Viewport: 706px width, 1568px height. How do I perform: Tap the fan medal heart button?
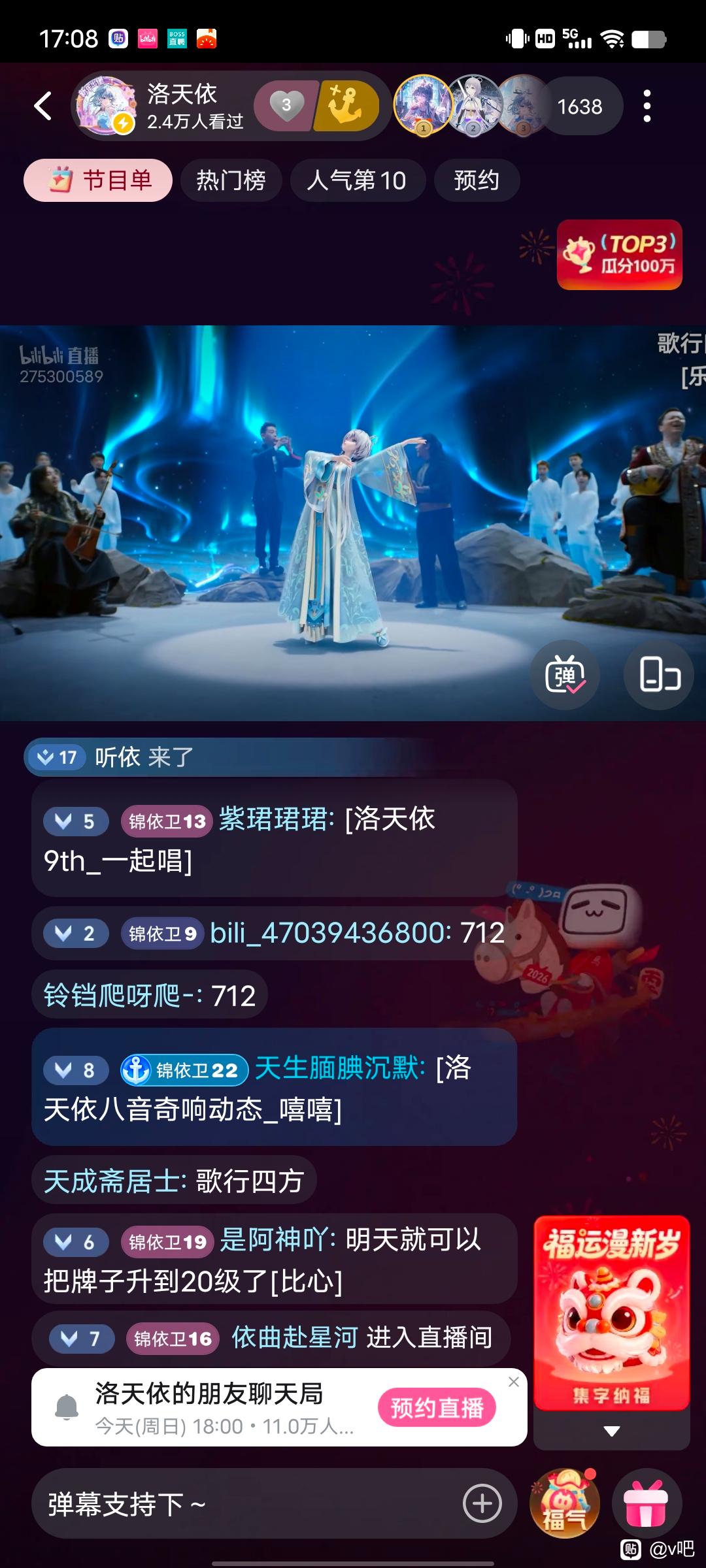(x=286, y=105)
